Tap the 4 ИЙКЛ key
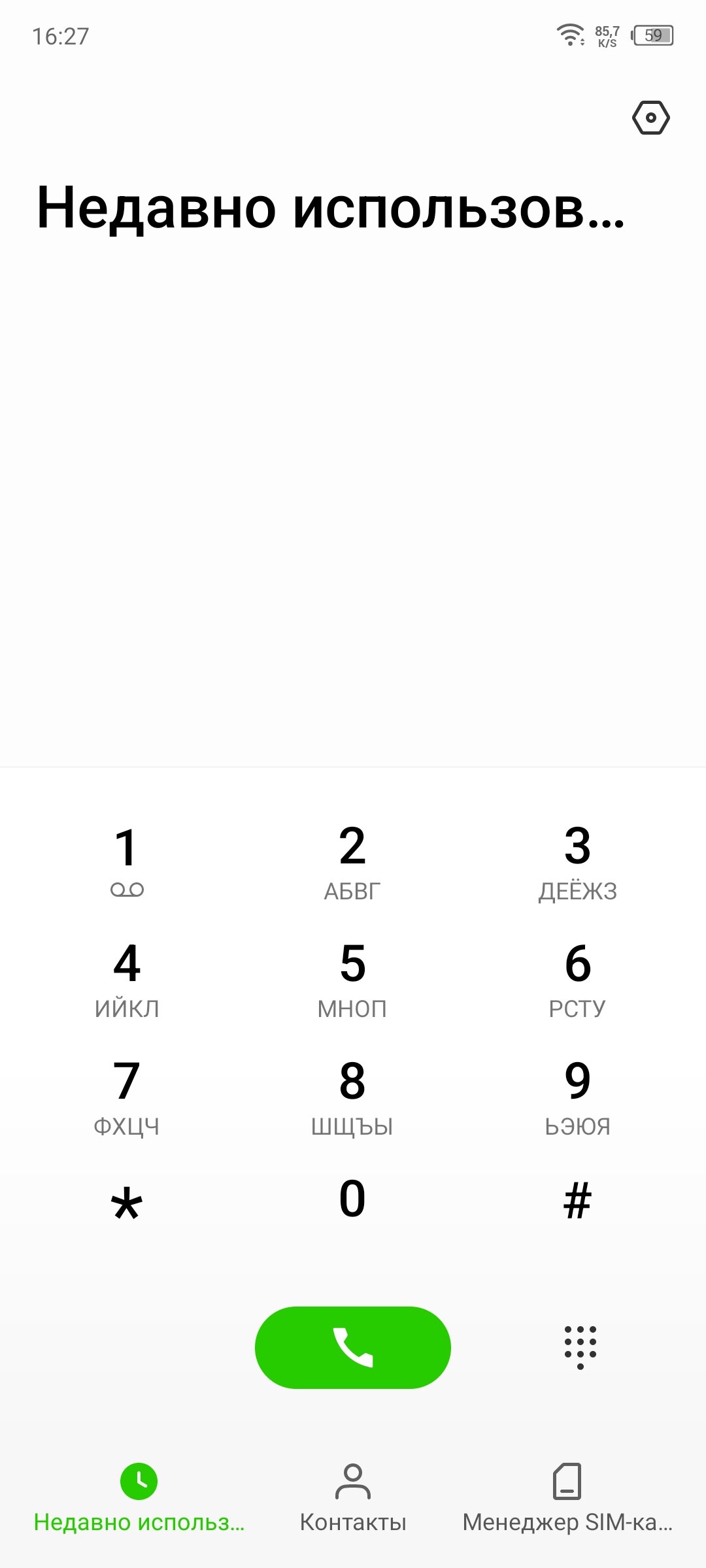The width and height of the screenshot is (706, 1568). [127, 980]
